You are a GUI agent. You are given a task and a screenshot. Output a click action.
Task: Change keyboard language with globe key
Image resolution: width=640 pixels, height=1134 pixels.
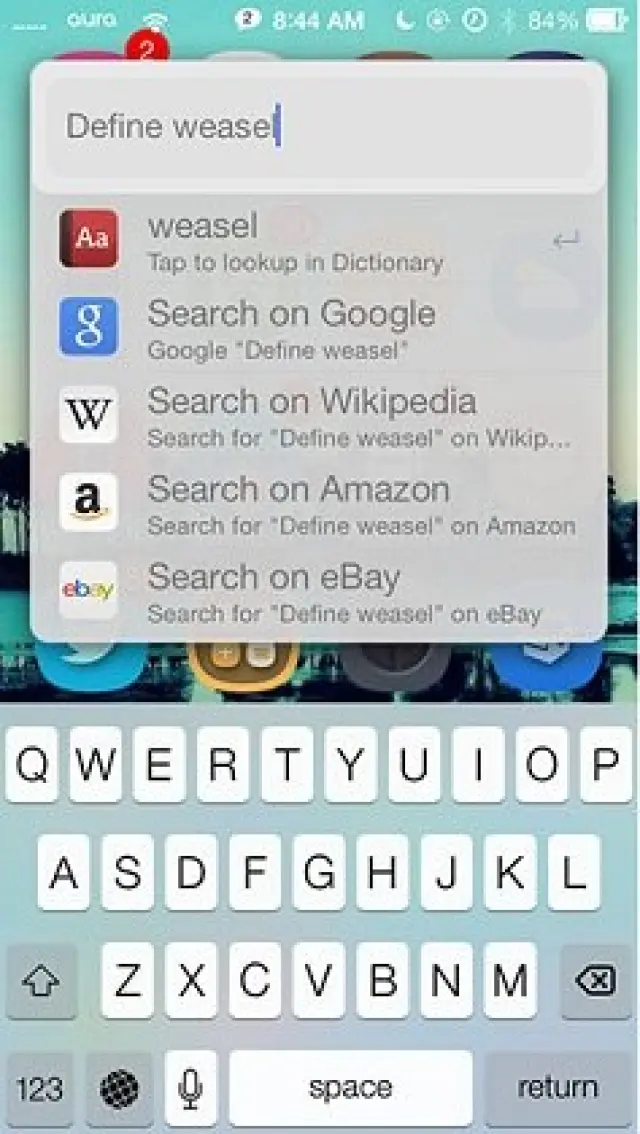[119, 1088]
